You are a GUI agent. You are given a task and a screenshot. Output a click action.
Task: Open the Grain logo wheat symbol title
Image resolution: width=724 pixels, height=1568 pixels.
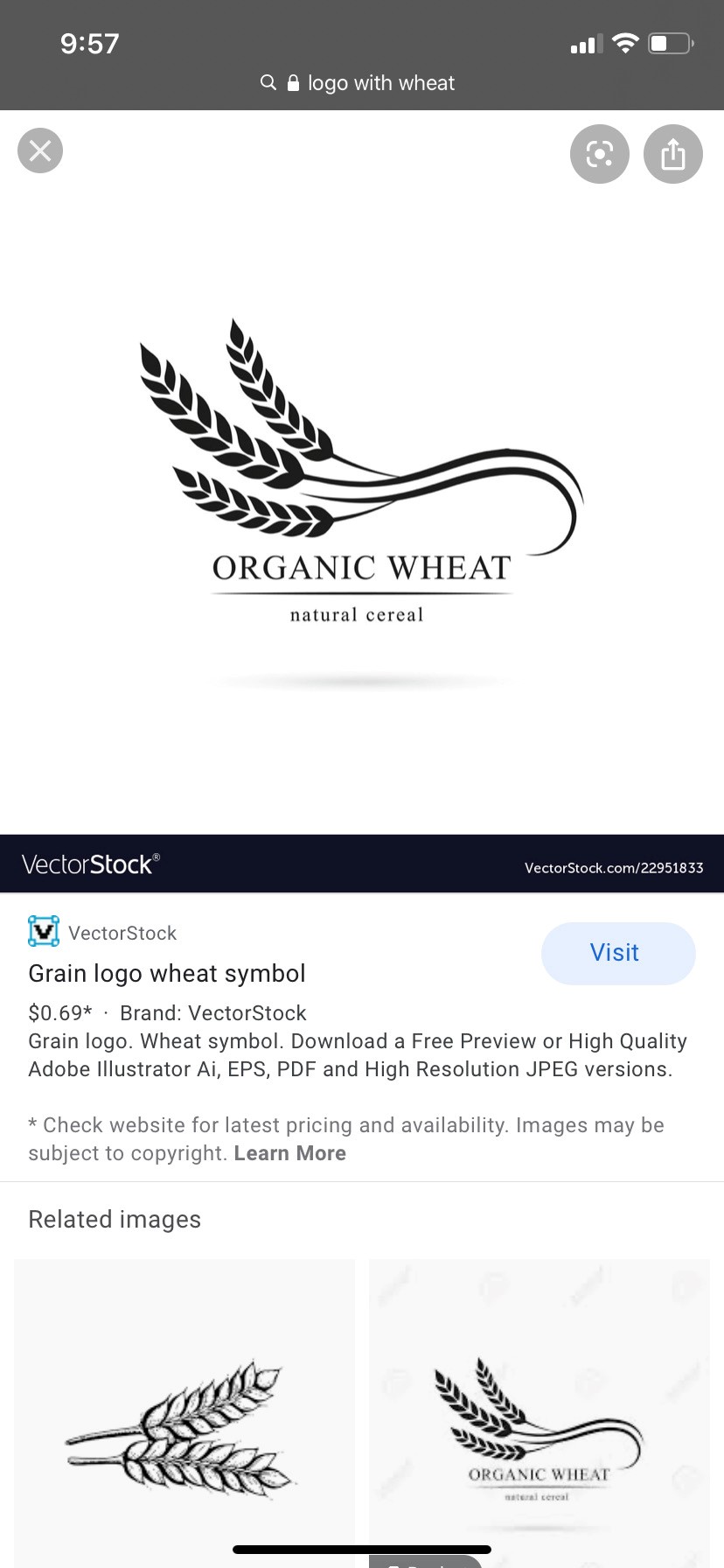[x=167, y=973]
